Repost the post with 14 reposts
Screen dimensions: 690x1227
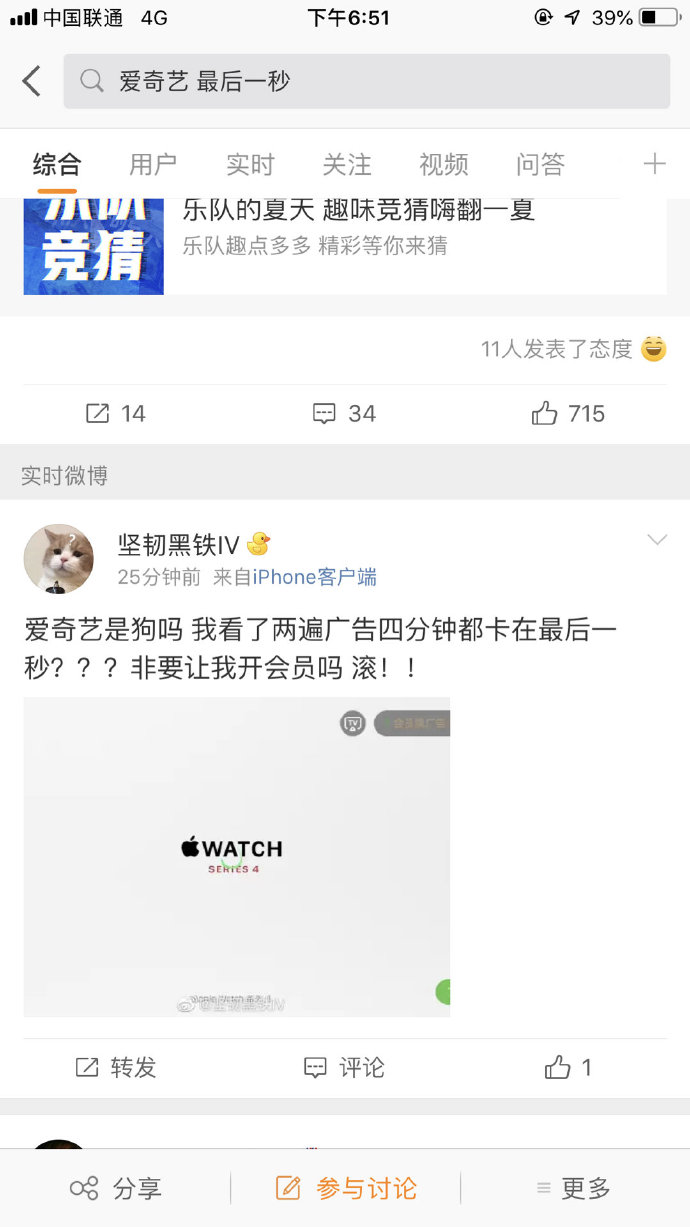(116, 414)
